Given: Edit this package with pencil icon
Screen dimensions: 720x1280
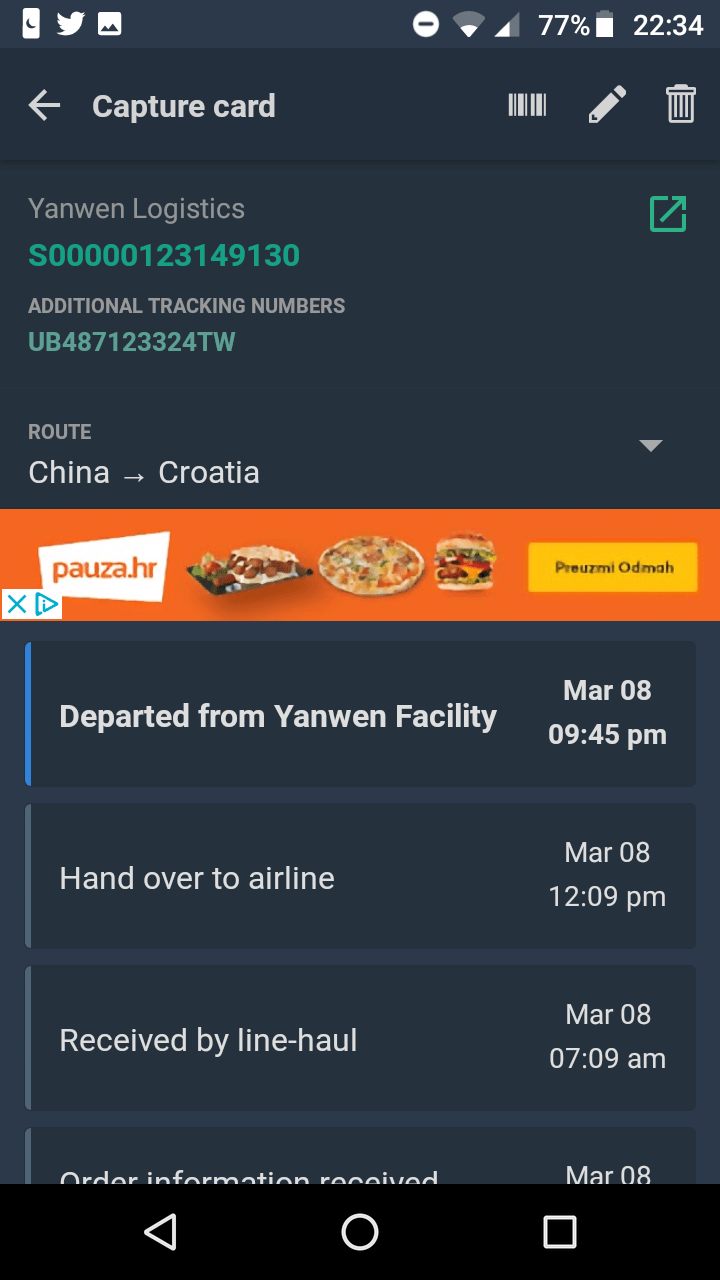Looking at the screenshot, I should (x=607, y=105).
